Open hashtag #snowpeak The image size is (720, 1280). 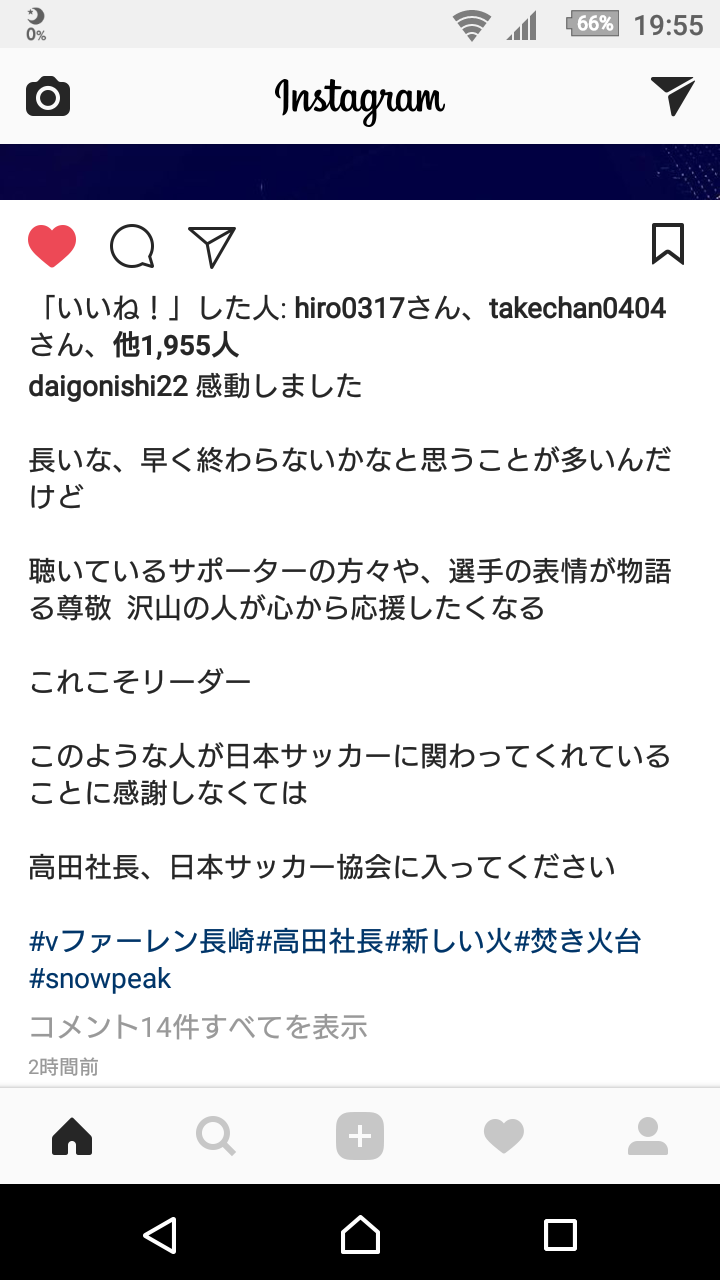coord(101,978)
